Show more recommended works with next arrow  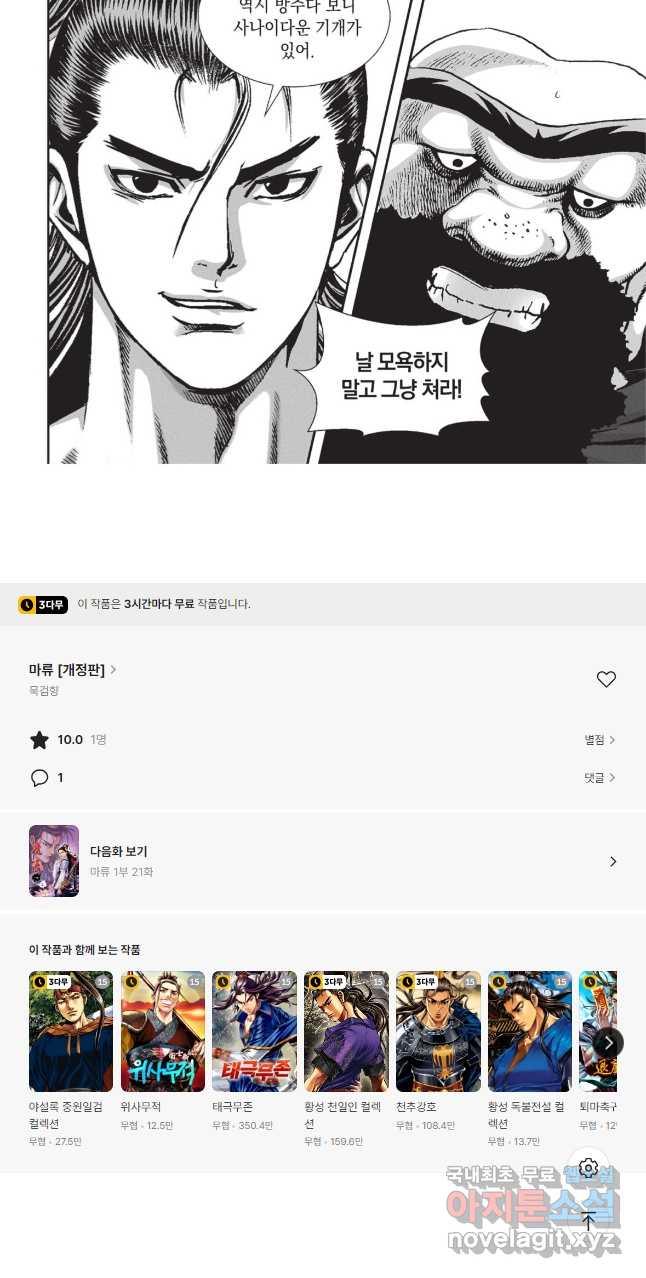click(x=608, y=1042)
